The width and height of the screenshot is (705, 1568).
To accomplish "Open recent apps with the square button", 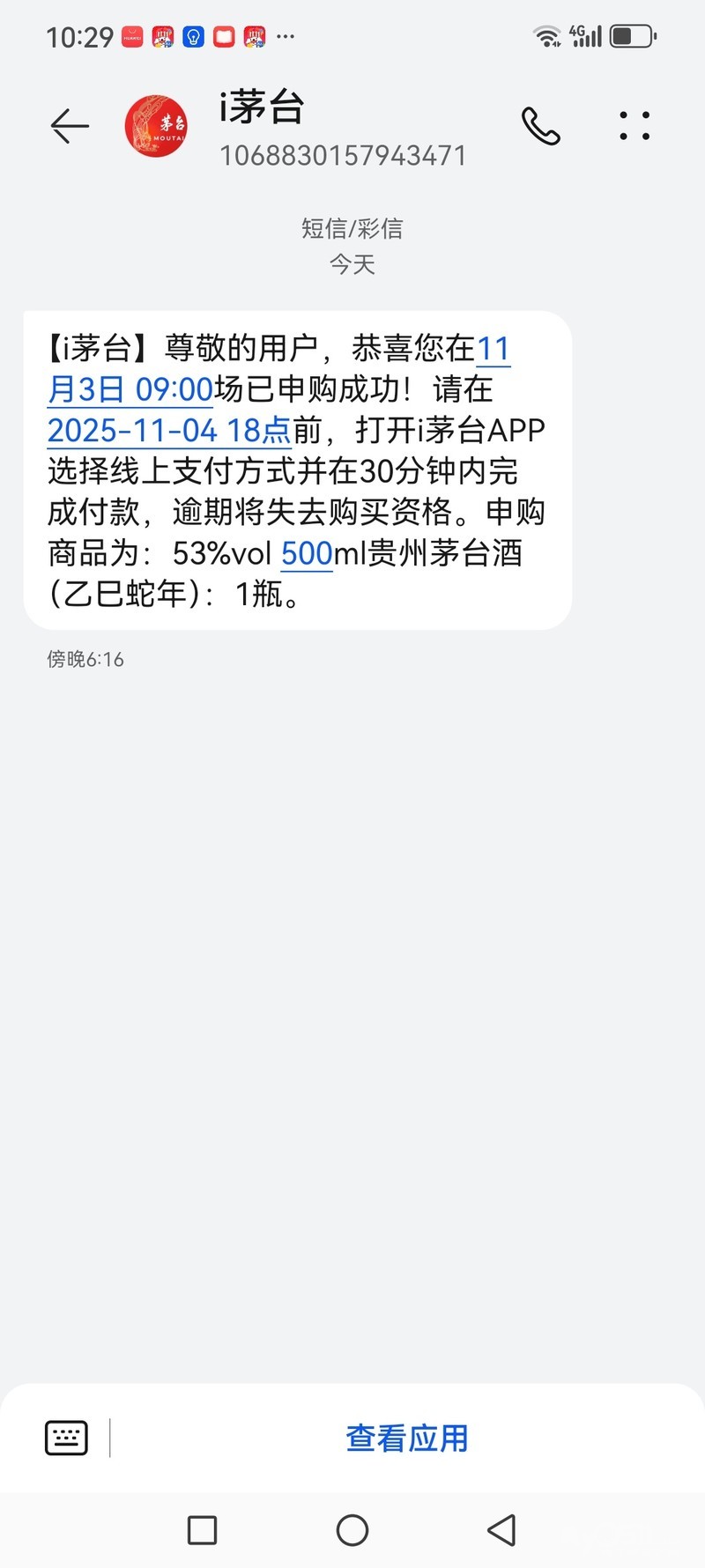I will pos(203,1530).
